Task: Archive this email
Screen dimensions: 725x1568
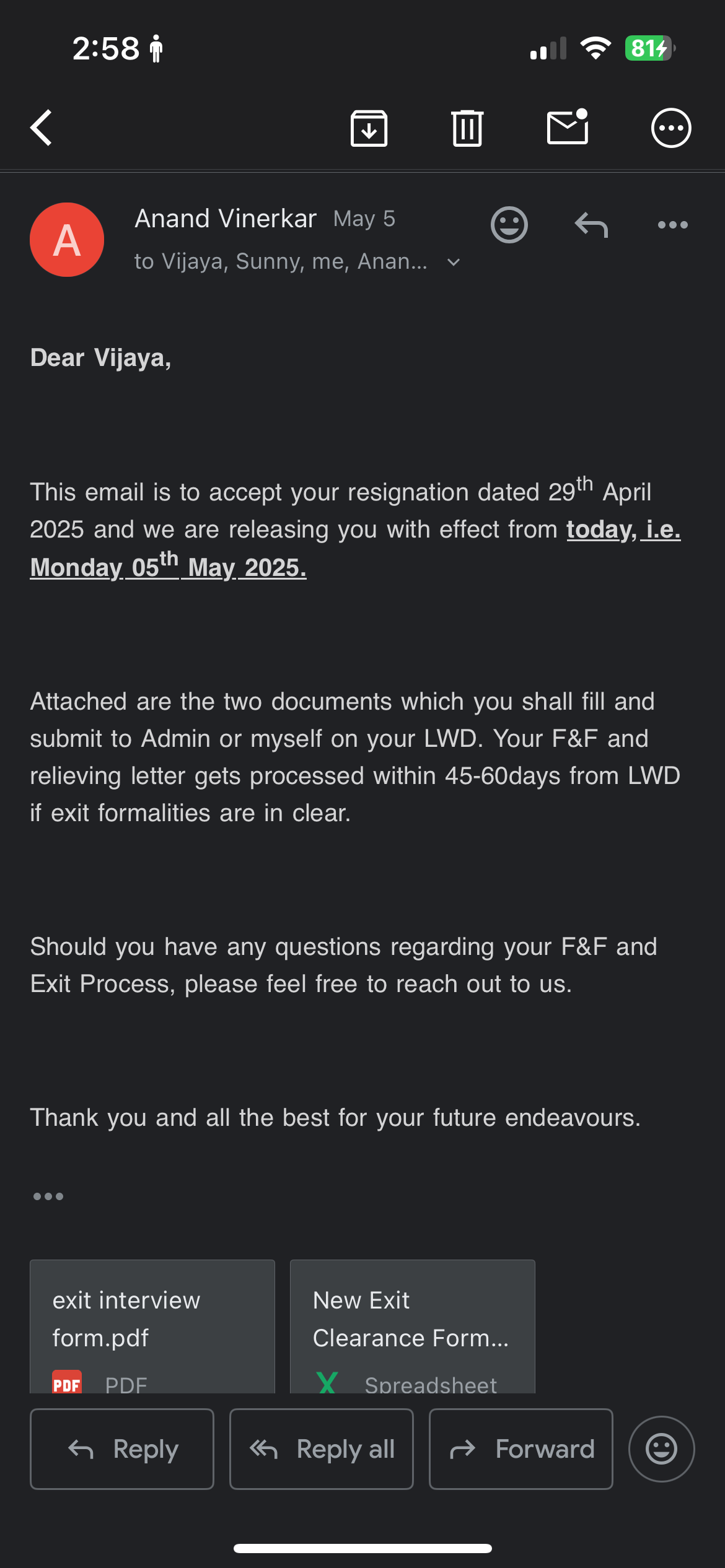Action: tap(369, 128)
